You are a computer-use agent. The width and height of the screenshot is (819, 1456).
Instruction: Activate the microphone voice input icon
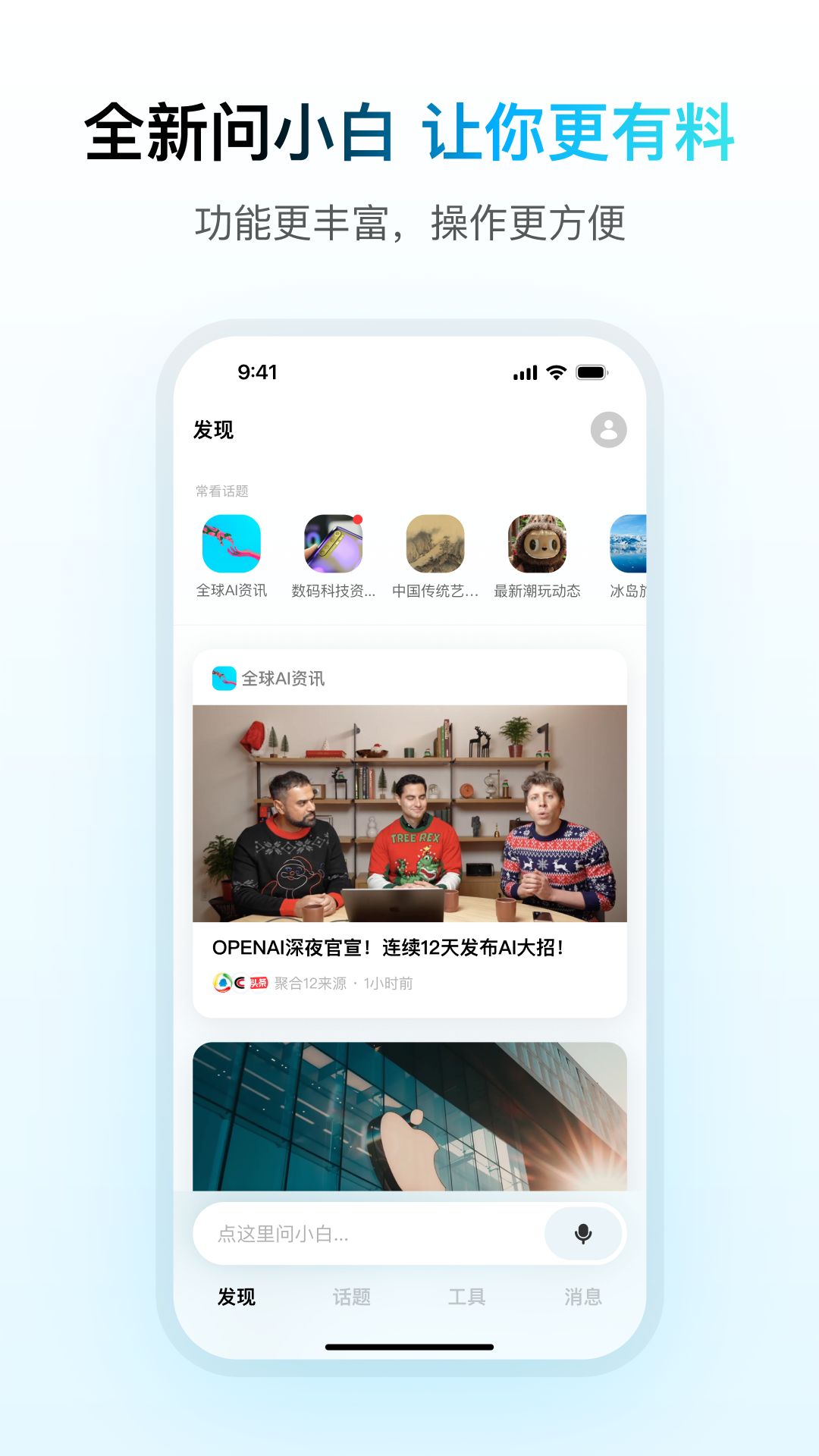coord(582,1234)
